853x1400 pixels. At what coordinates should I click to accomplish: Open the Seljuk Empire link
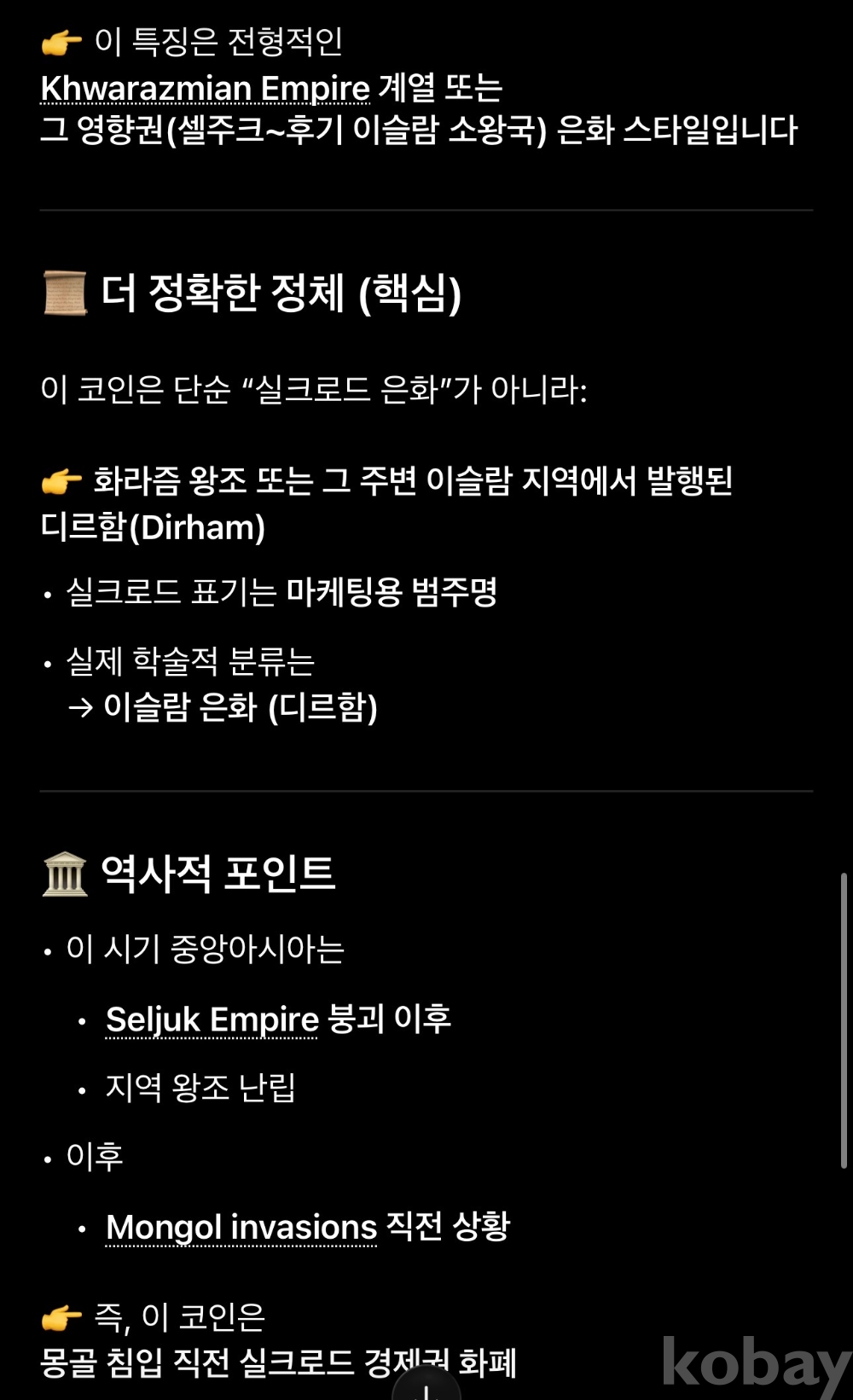(212, 1020)
